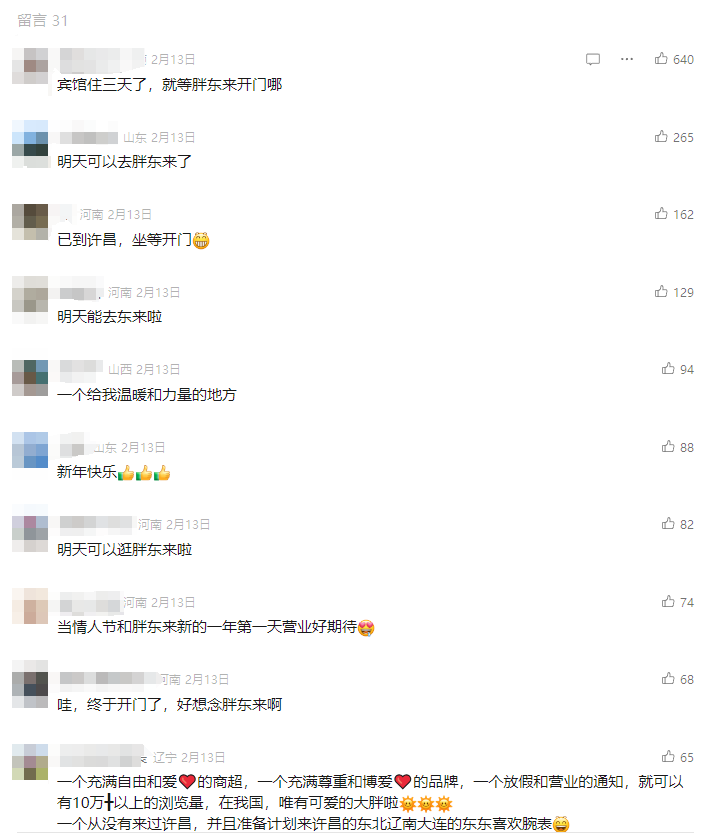Open more options on 宾馆住三天了 comment
Screen dimensions: 727x833
tap(627, 59)
